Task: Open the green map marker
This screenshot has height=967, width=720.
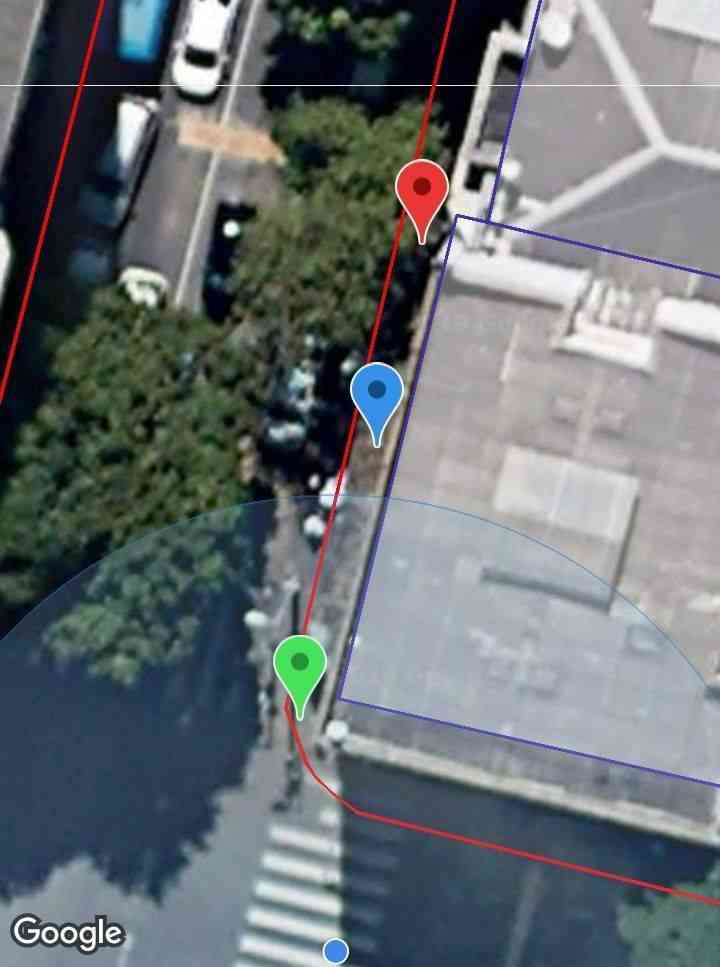Action: pyautogui.click(x=300, y=666)
